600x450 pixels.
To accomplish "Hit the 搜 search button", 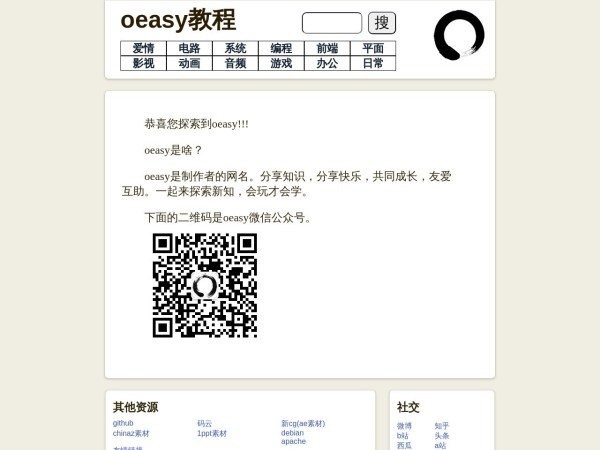I will [382, 23].
